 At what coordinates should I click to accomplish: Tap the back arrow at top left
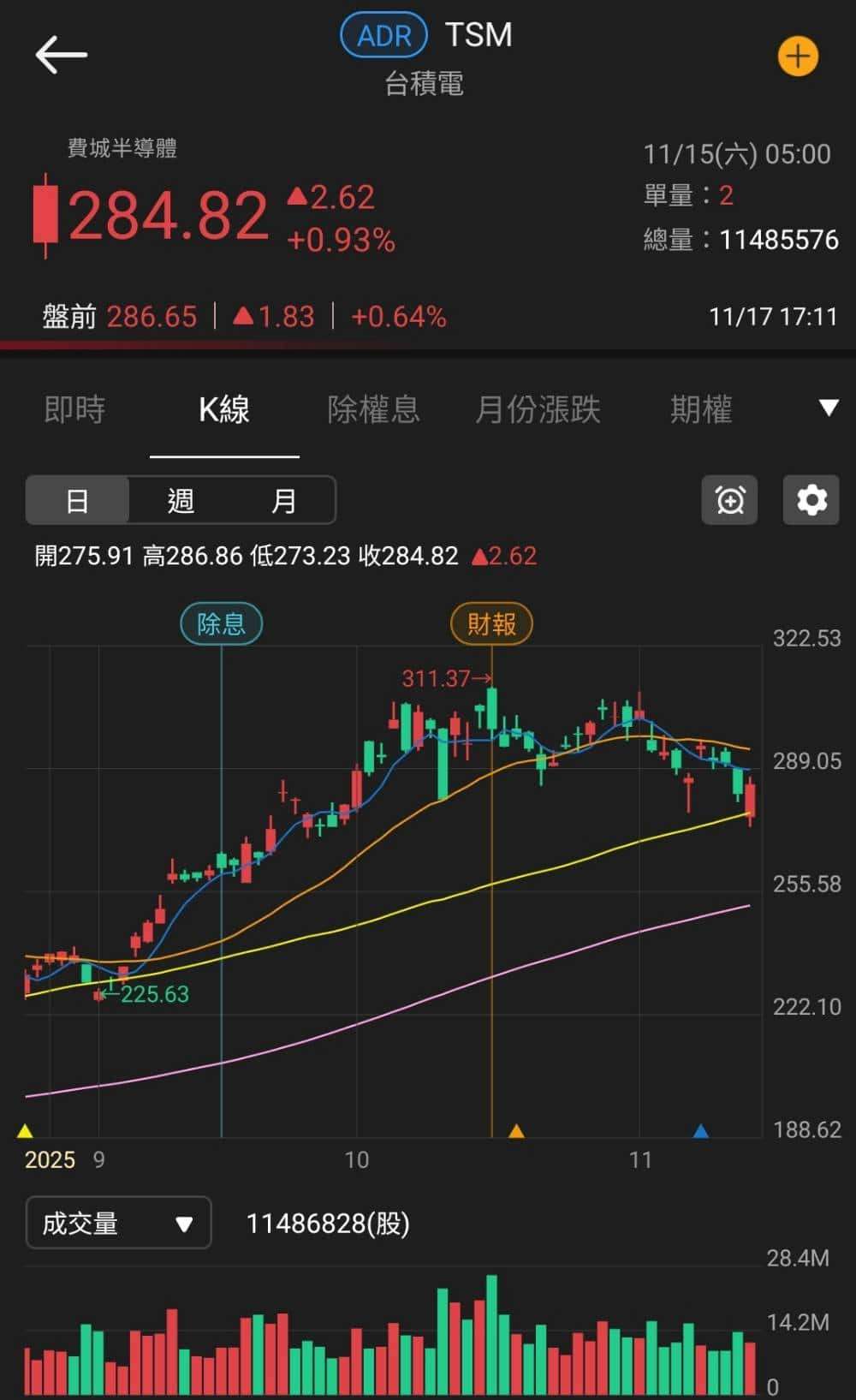[x=60, y=53]
